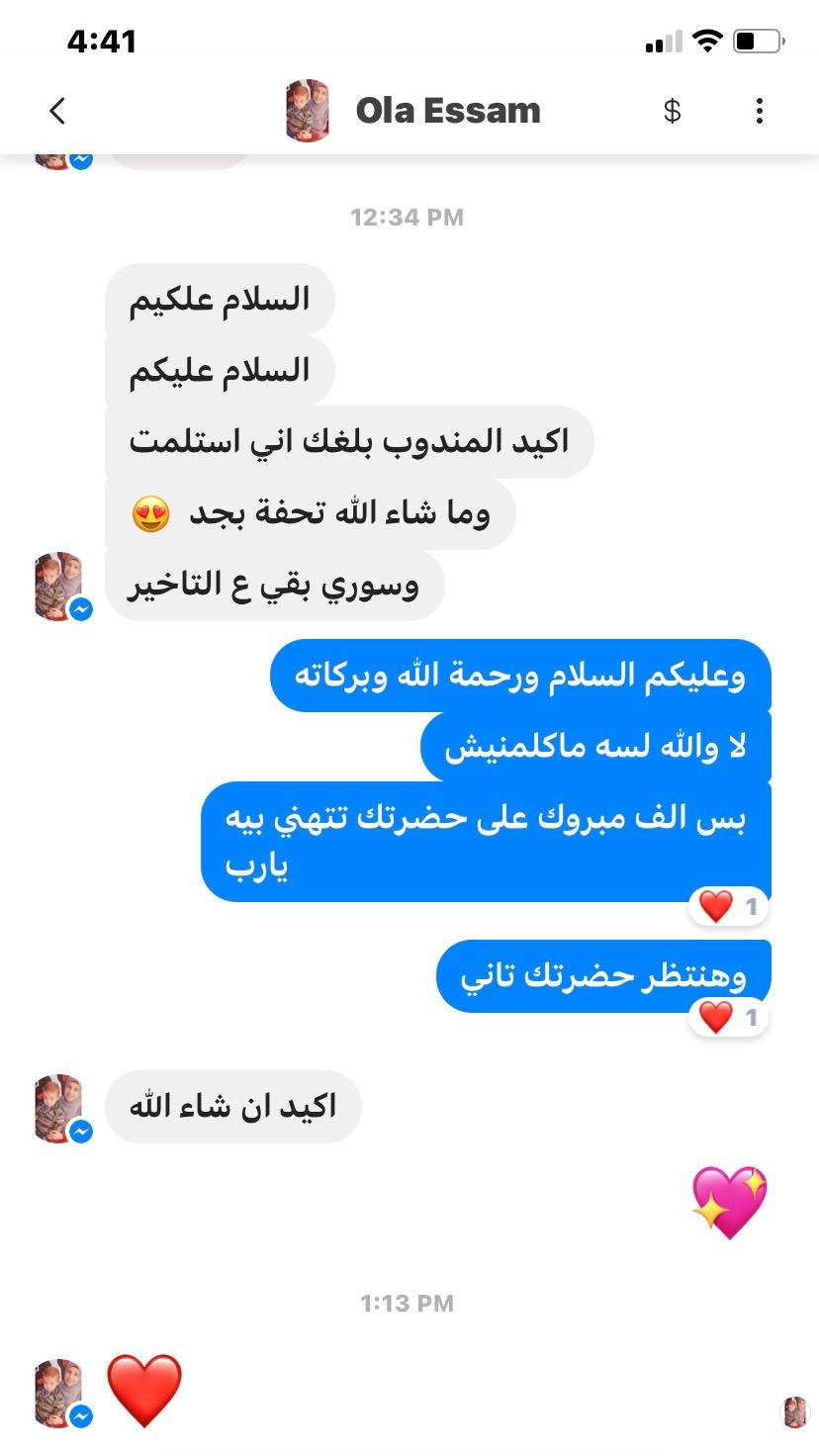Open the three-dot overflow menu
The width and height of the screenshot is (819, 1456).
click(760, 111)
